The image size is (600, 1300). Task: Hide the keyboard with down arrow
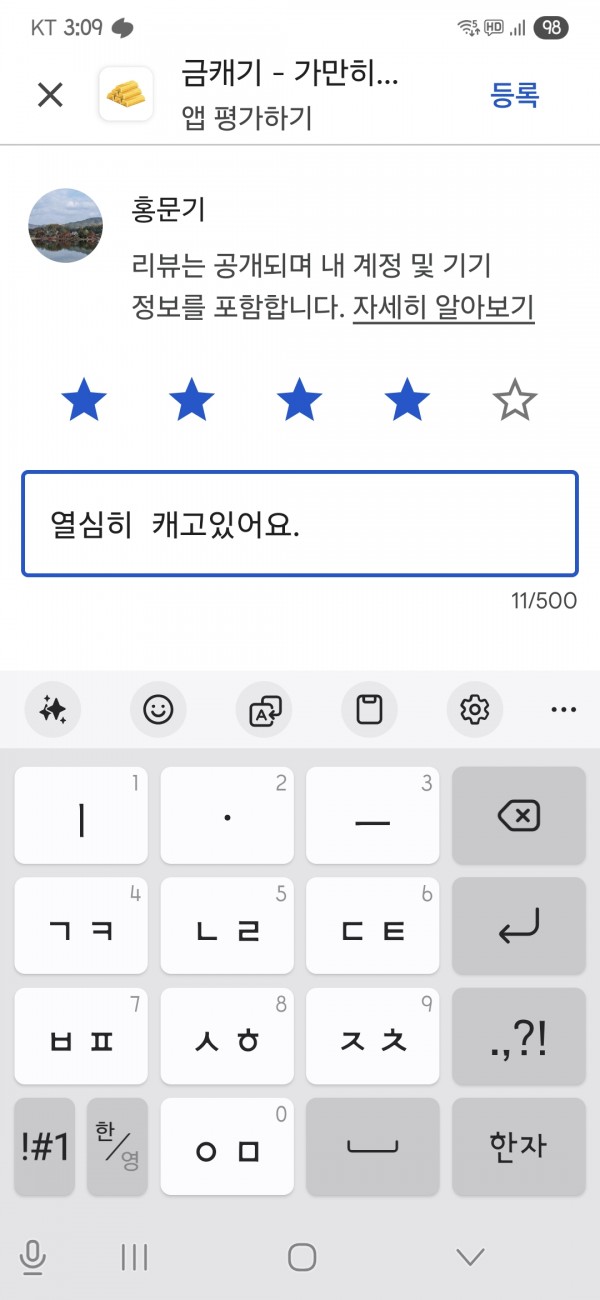point(470,1257)
